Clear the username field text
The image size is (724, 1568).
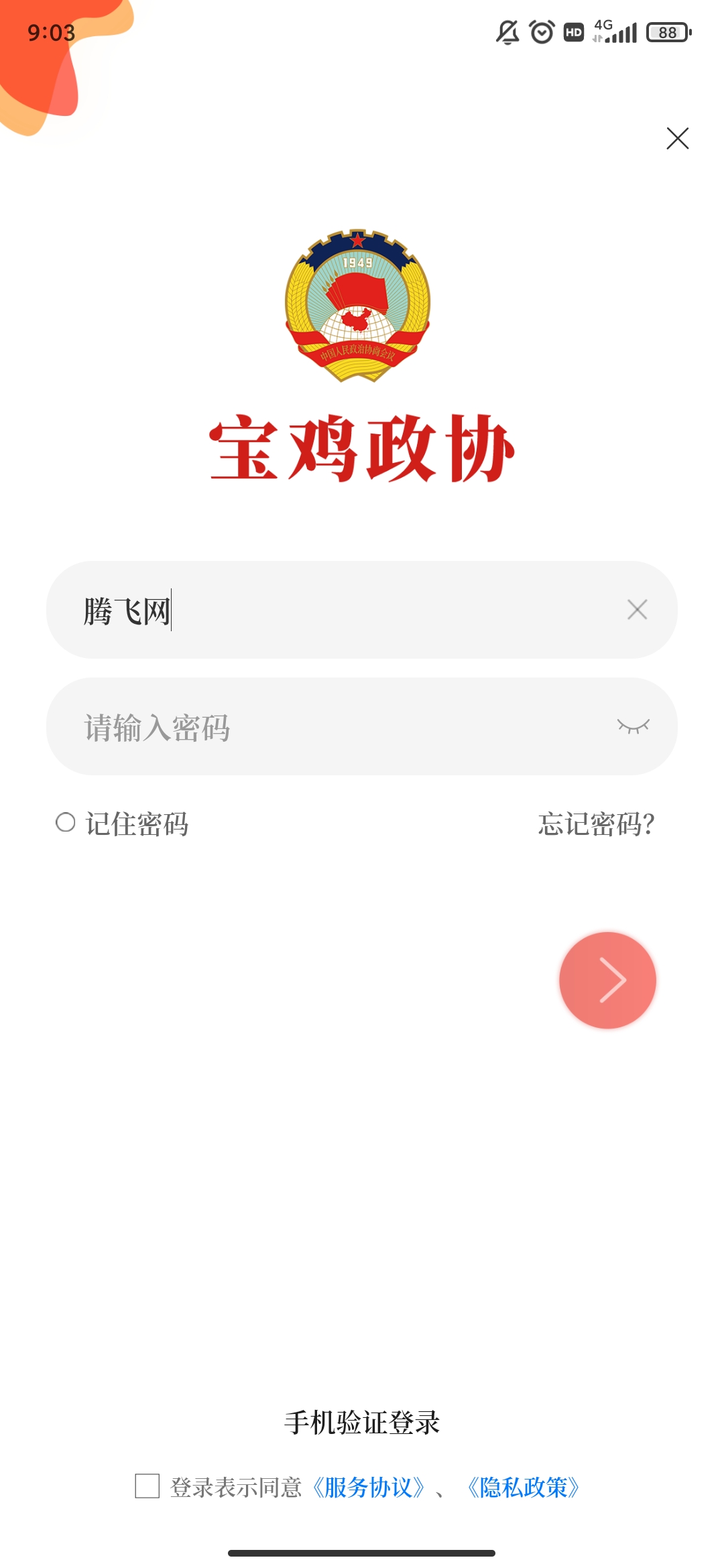click(637, 610)
